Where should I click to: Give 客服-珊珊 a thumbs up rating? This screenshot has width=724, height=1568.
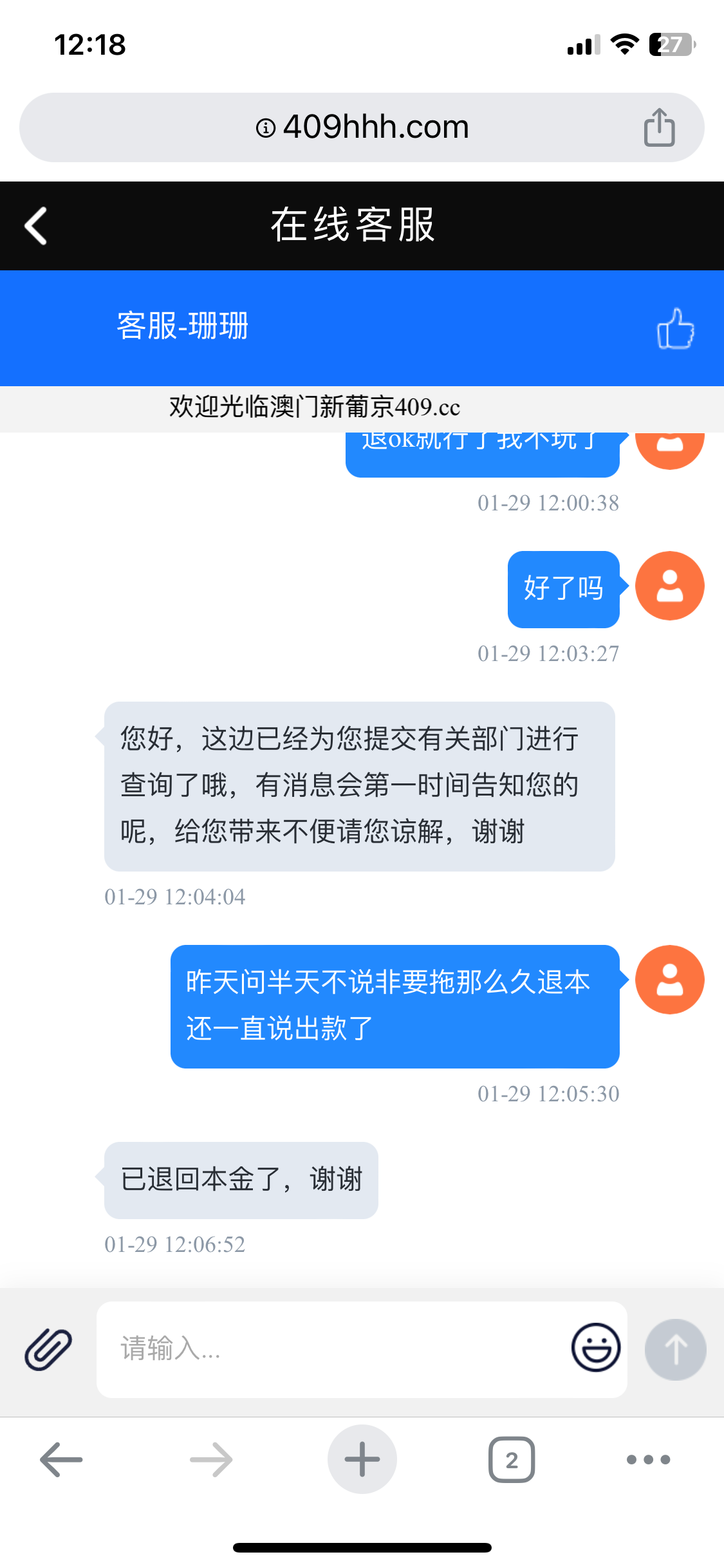pos(675,328)
